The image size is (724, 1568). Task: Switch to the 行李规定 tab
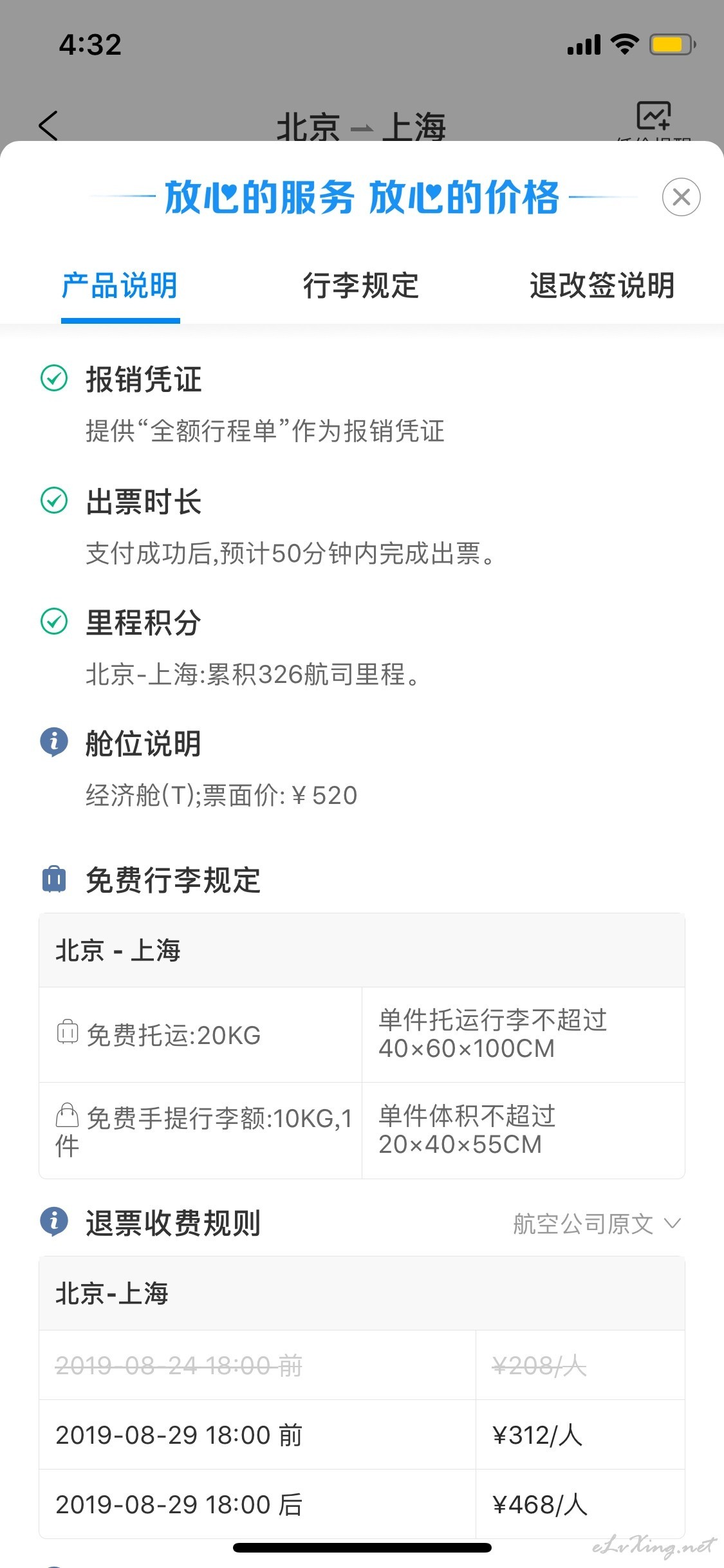coord(361,285)
